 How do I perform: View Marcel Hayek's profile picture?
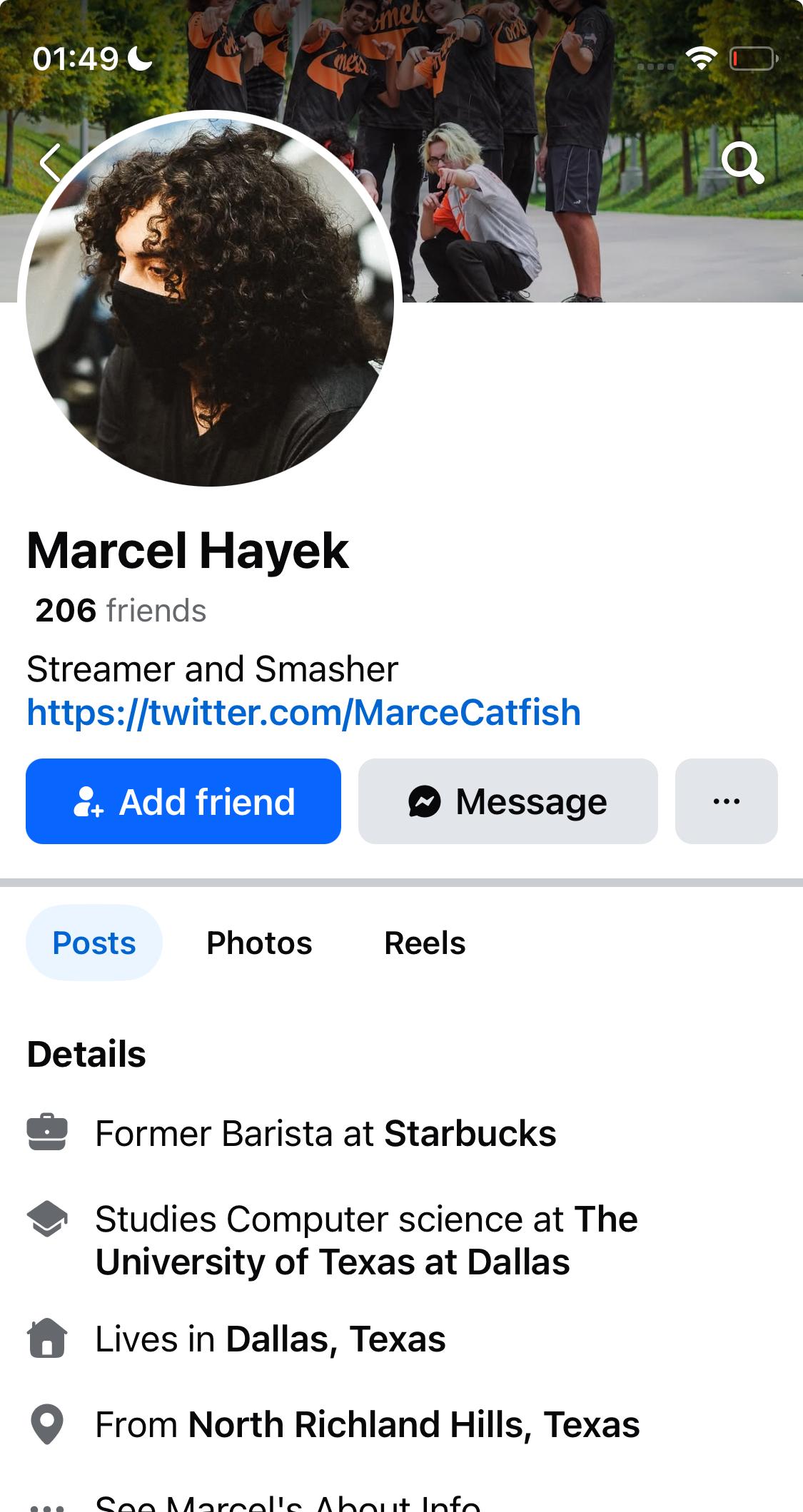pyautogui.click(x=209, y=300)
